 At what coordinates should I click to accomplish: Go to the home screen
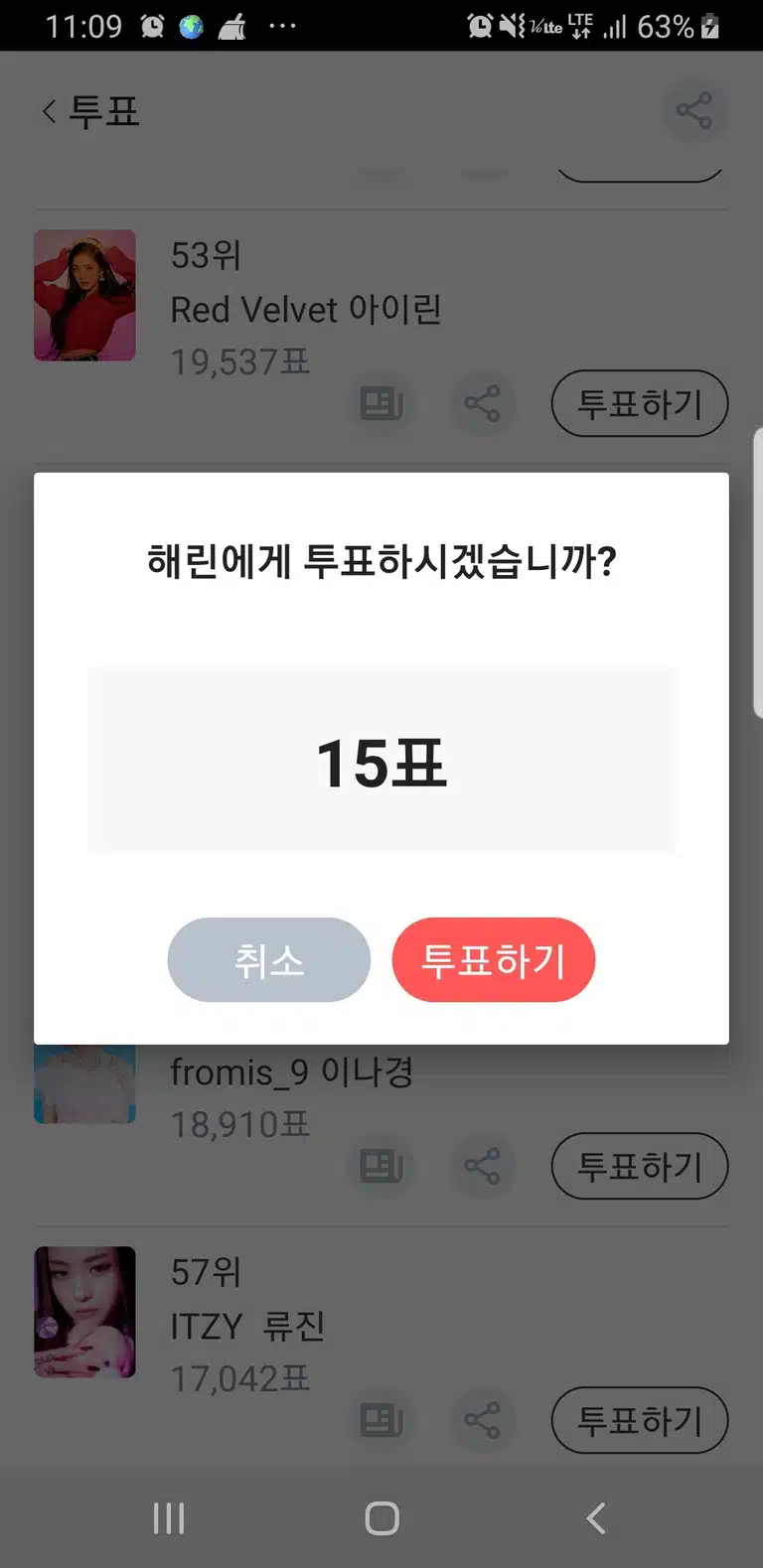[382, 1517]
